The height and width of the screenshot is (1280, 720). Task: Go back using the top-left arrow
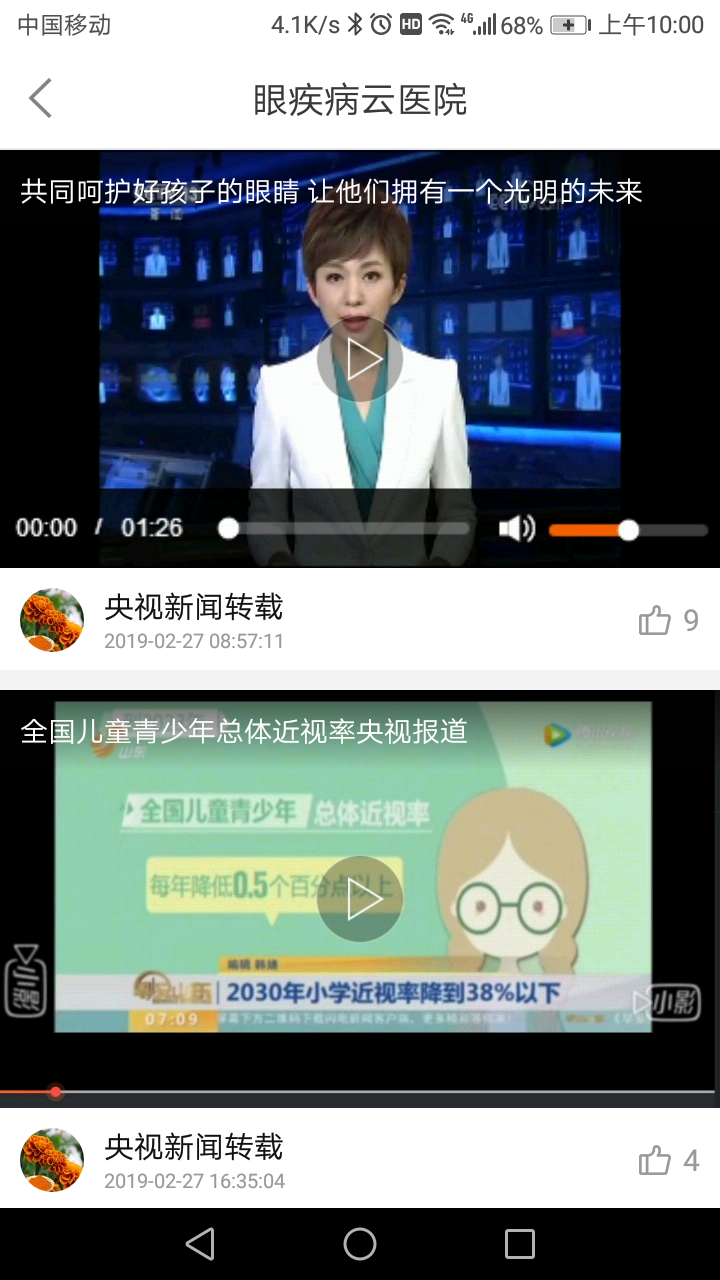40,99
